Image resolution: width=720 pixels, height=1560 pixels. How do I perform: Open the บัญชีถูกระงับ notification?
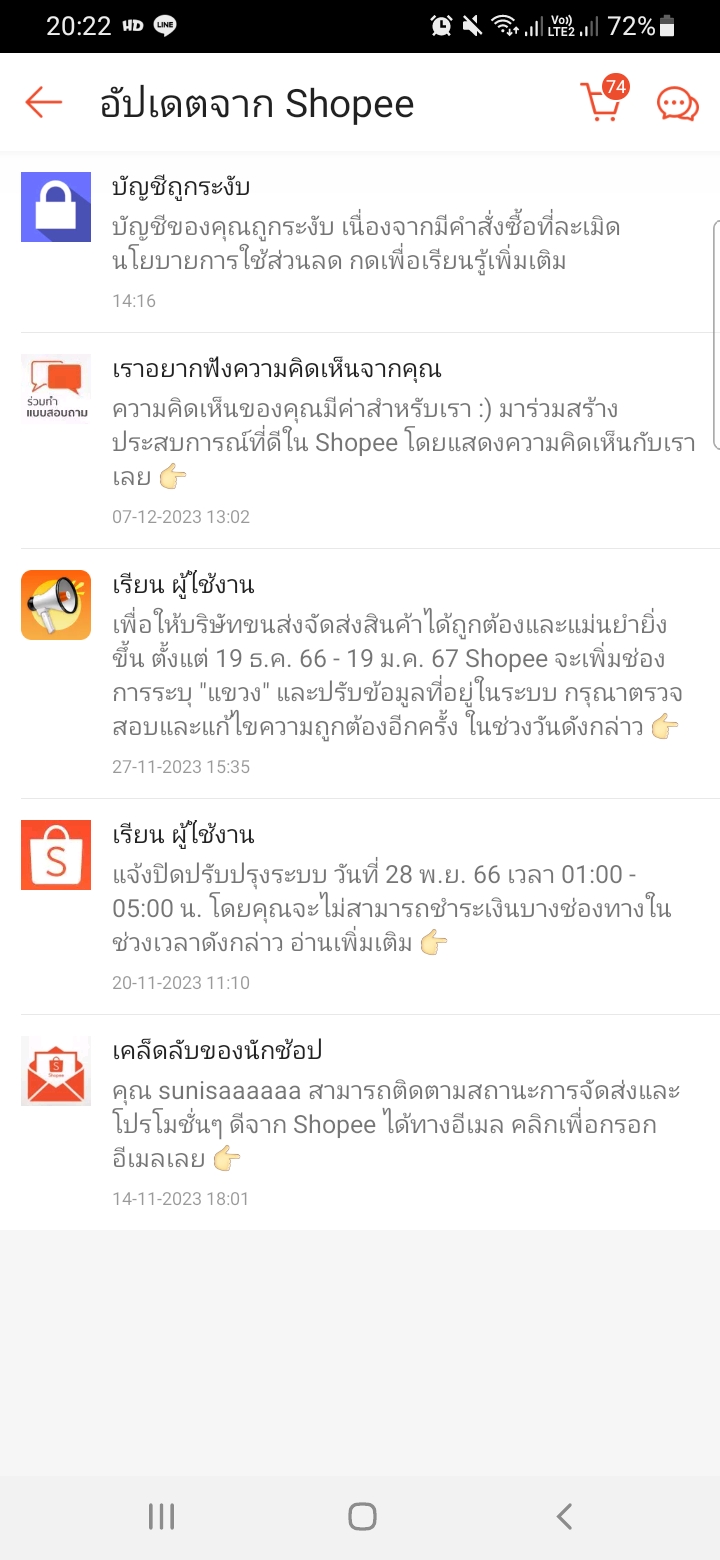click(x=360, y=243)
